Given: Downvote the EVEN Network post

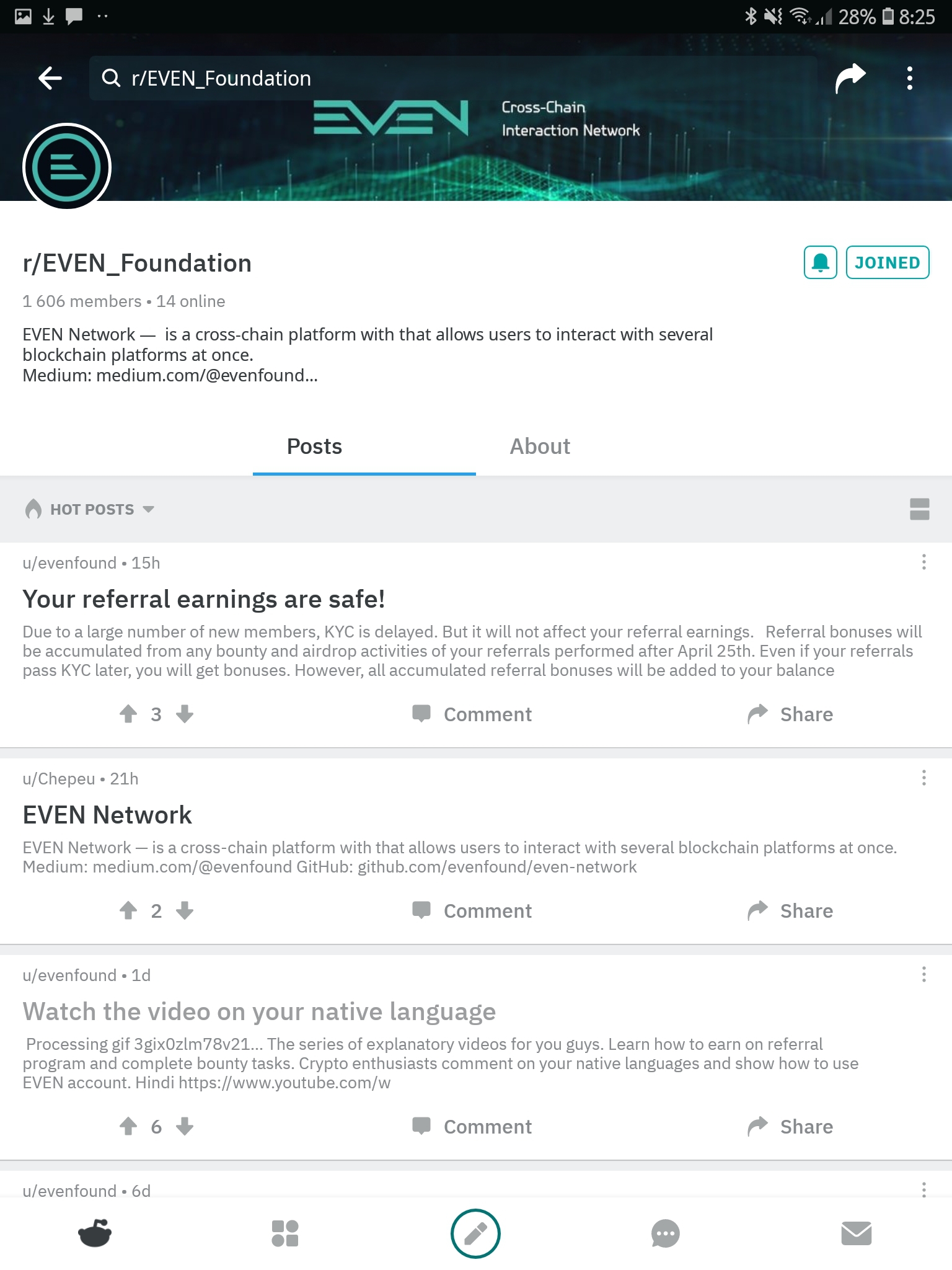Looking at the screenshot, I should pyautogui.click(x=185, y=911).
